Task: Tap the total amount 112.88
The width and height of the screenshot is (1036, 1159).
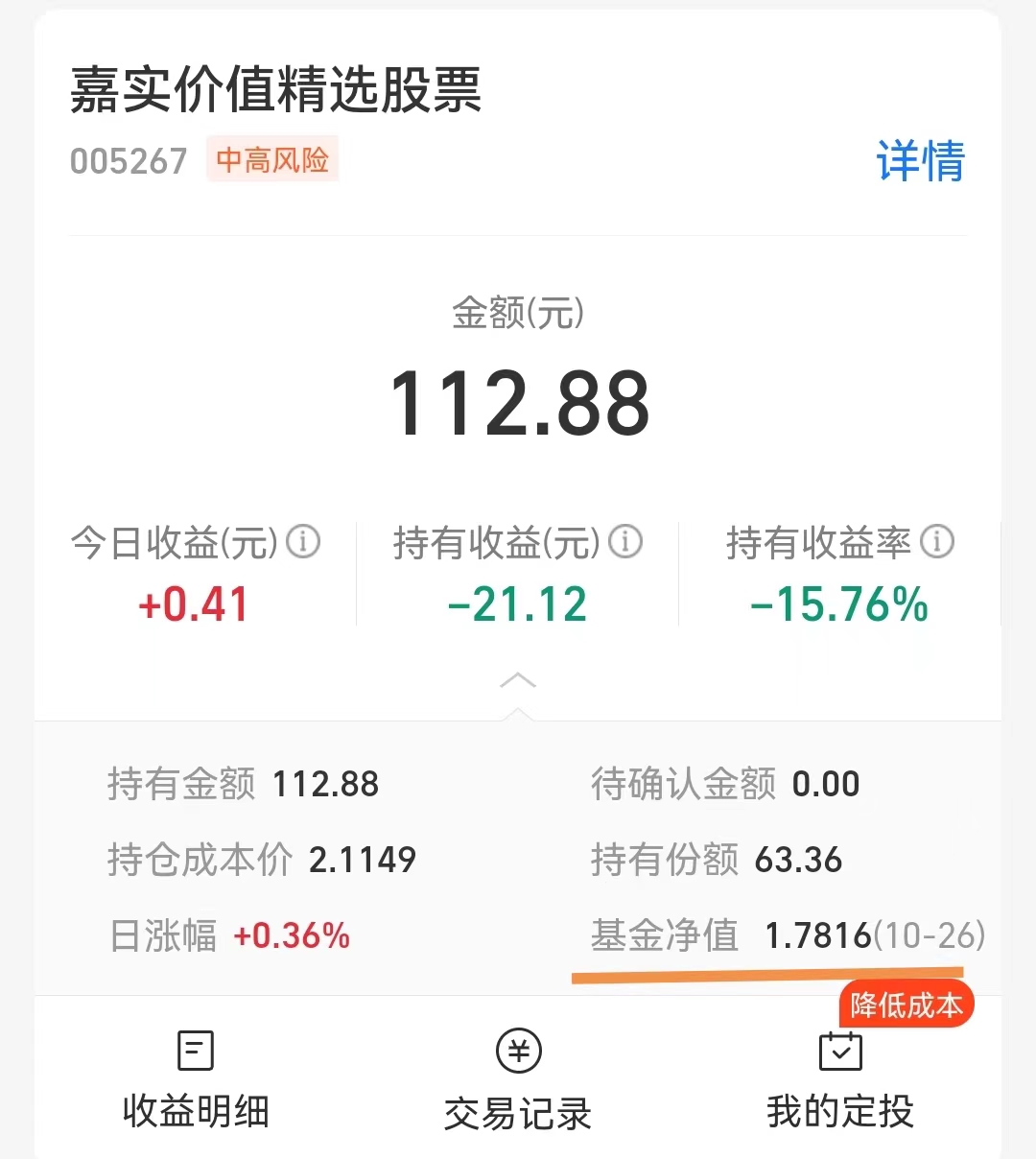Action: click(518, 400)
